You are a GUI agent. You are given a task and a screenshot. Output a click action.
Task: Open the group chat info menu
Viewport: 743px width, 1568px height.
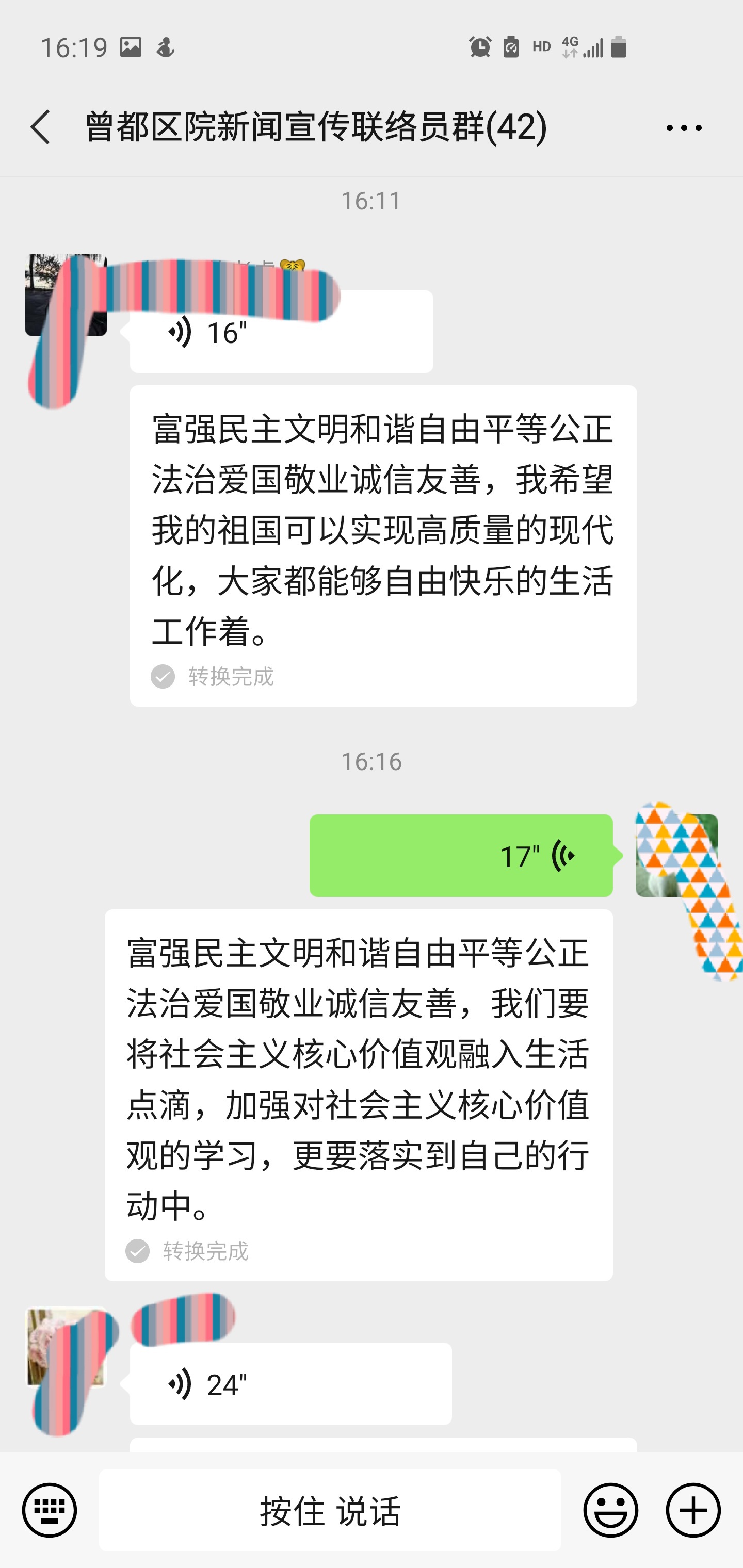pyautogui.click(x=683, y=128)
